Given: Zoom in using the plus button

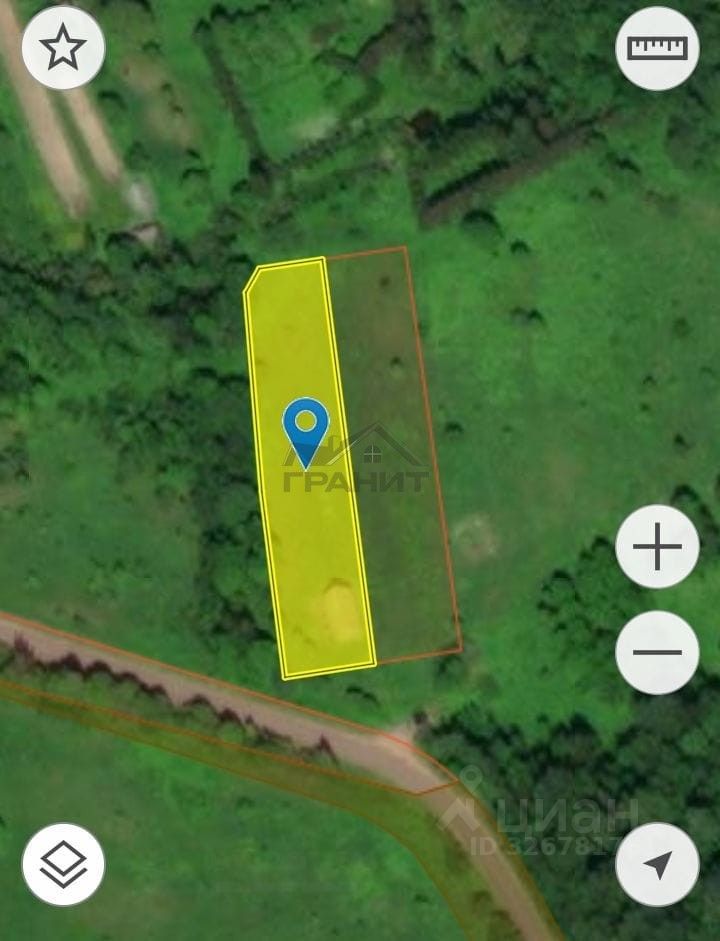Looking at the screenshot, I should [x=657, y=547].
